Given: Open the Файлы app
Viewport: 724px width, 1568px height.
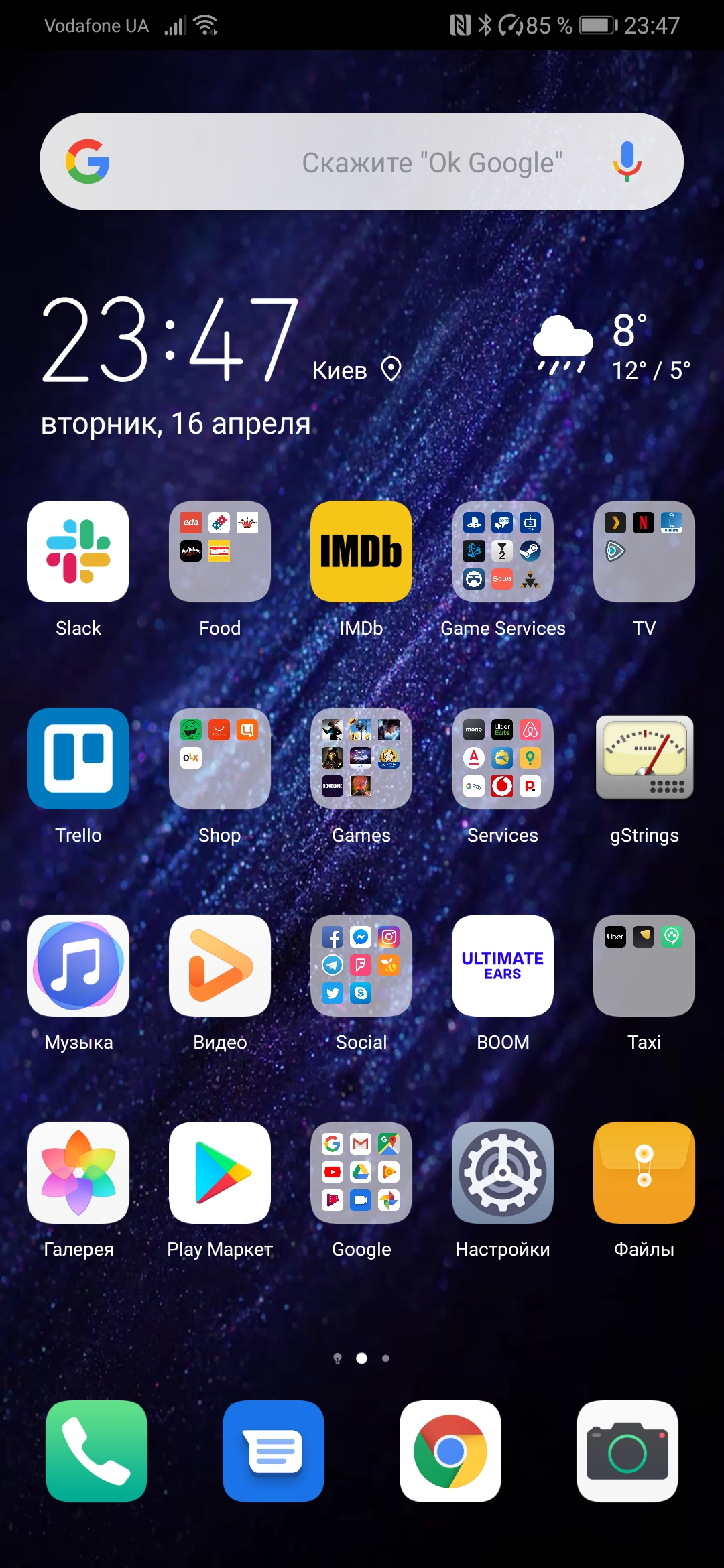Looking at the screenshot, I should pyautogui.click(x=644, y=1173).
